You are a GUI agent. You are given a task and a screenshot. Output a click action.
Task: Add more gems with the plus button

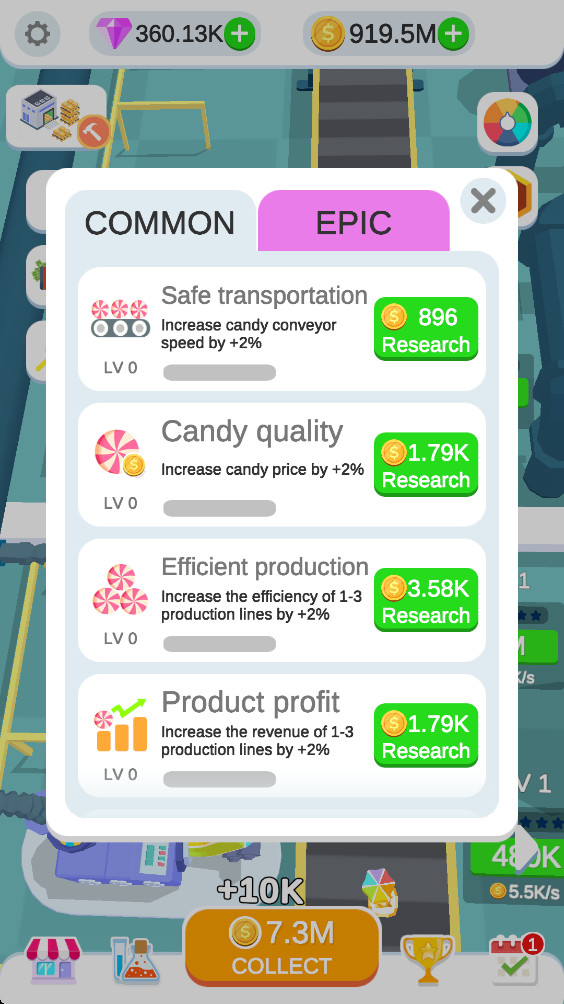pyautogui.click(x=239, y=33)
